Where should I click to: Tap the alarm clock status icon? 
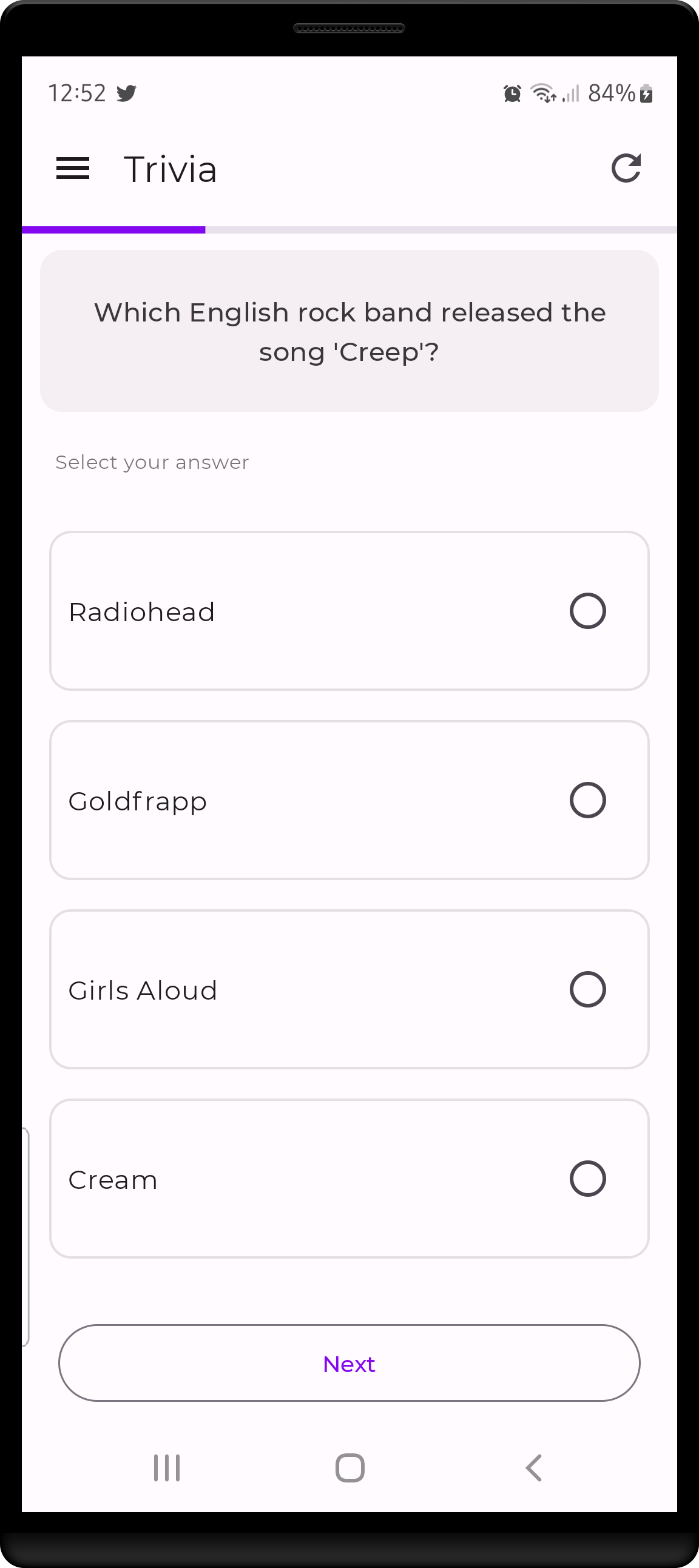[512, 93]
